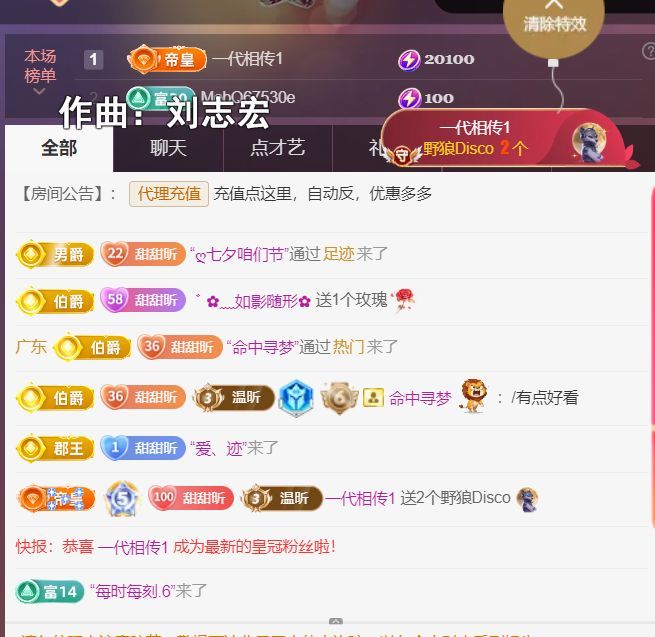
Task: Open the ranking help question mark
Action: coord(648,51)
